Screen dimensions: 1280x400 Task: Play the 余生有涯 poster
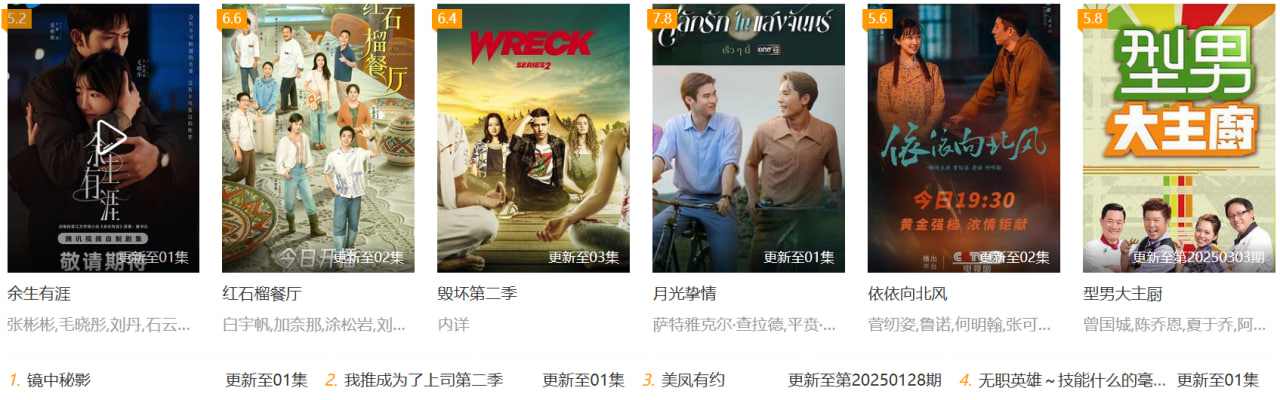tap(110, 139)
